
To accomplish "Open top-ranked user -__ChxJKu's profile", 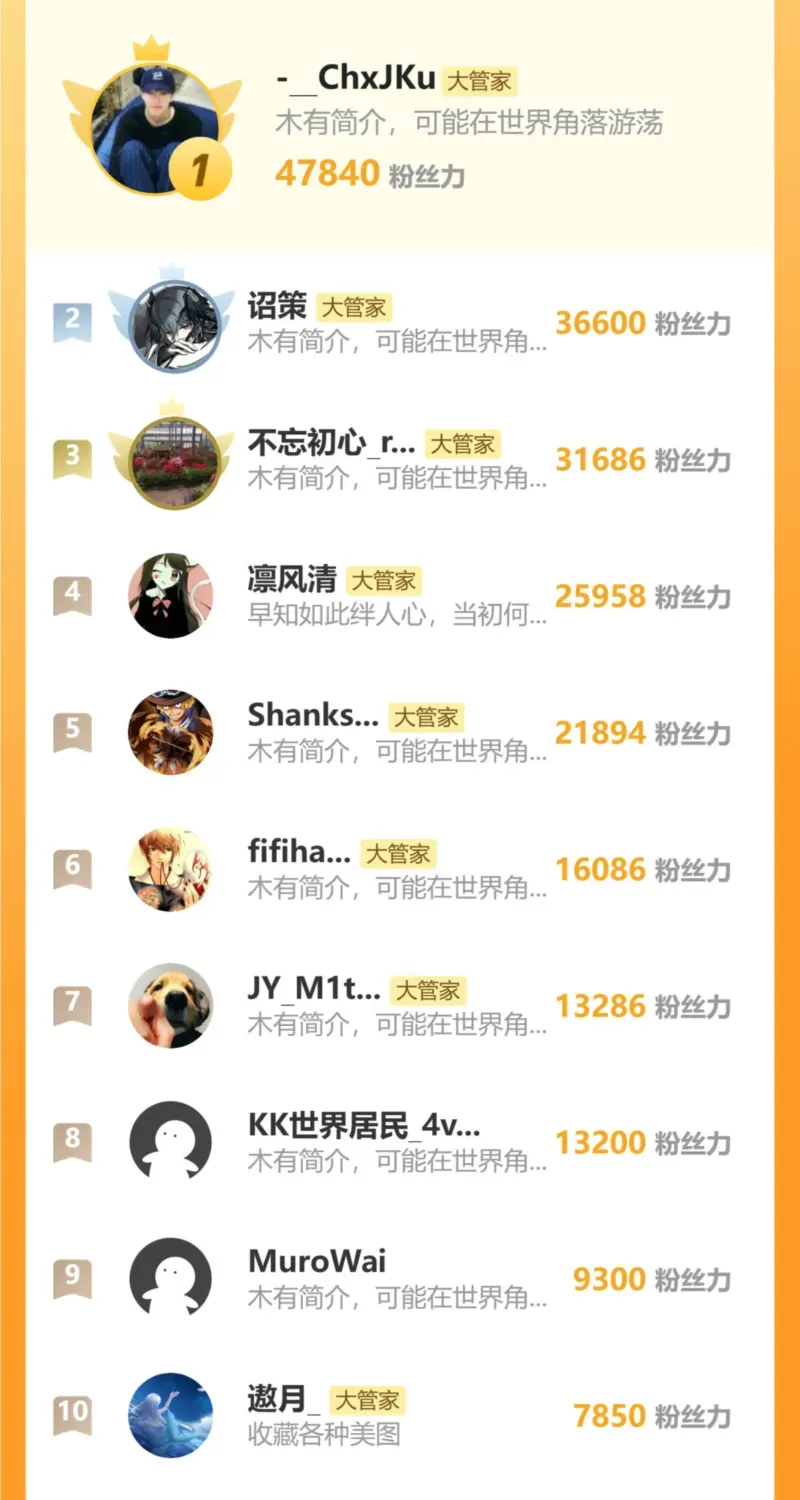I will [356, 79].
